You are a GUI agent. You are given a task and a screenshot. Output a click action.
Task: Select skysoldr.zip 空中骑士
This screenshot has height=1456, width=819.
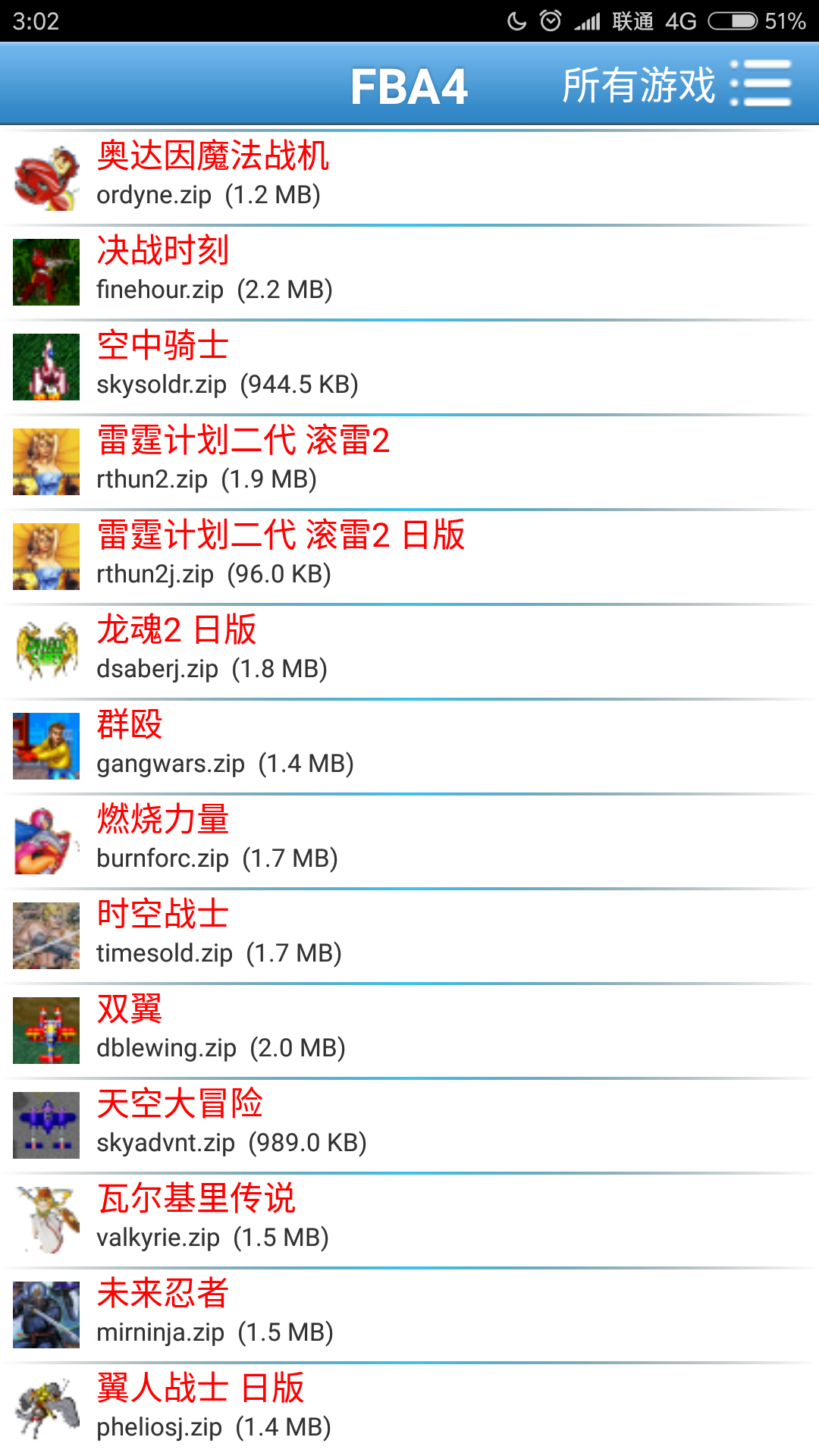[409, 366]
